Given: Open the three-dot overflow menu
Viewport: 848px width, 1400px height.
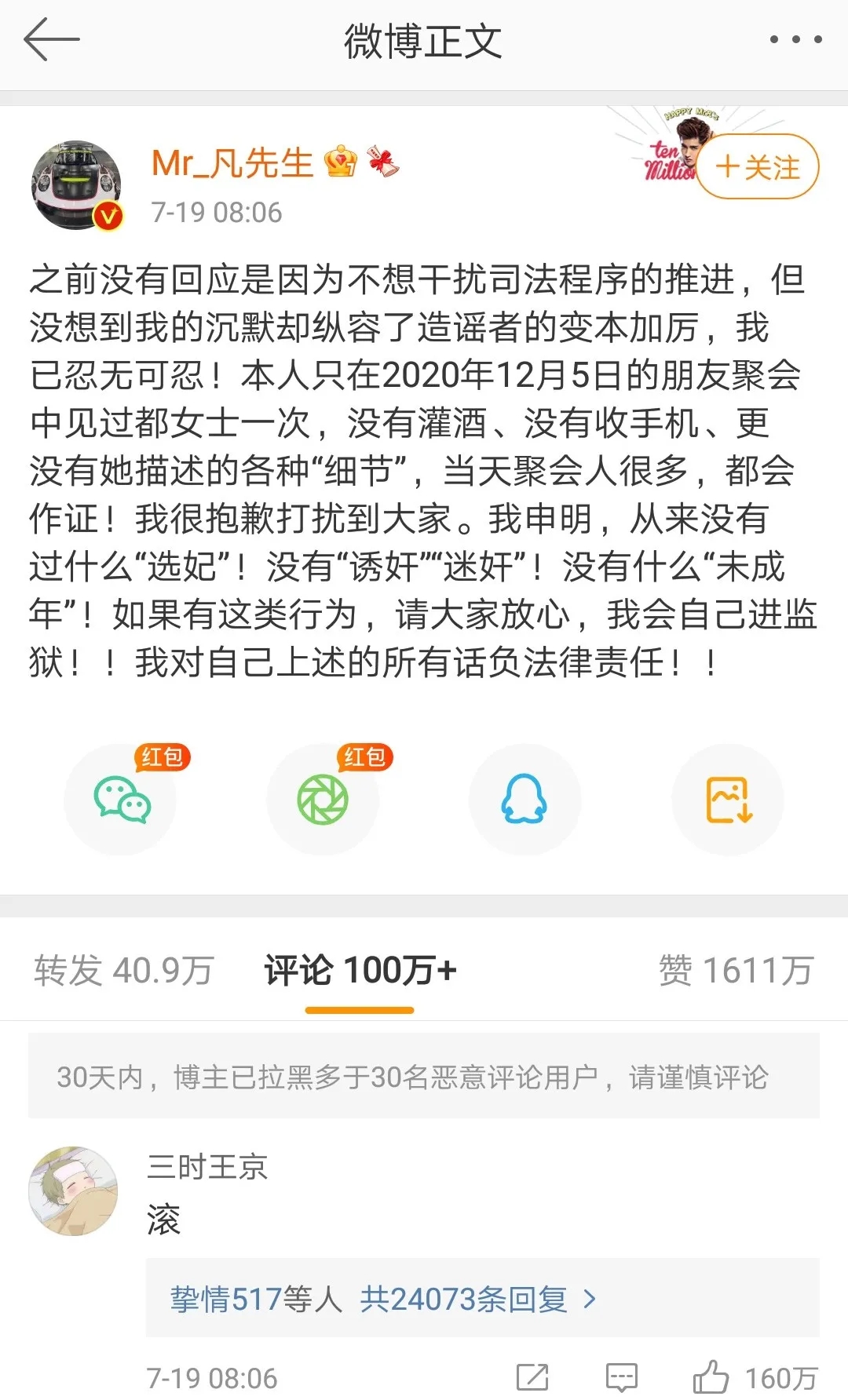Looking at the screenshot, I should (795, 39).
